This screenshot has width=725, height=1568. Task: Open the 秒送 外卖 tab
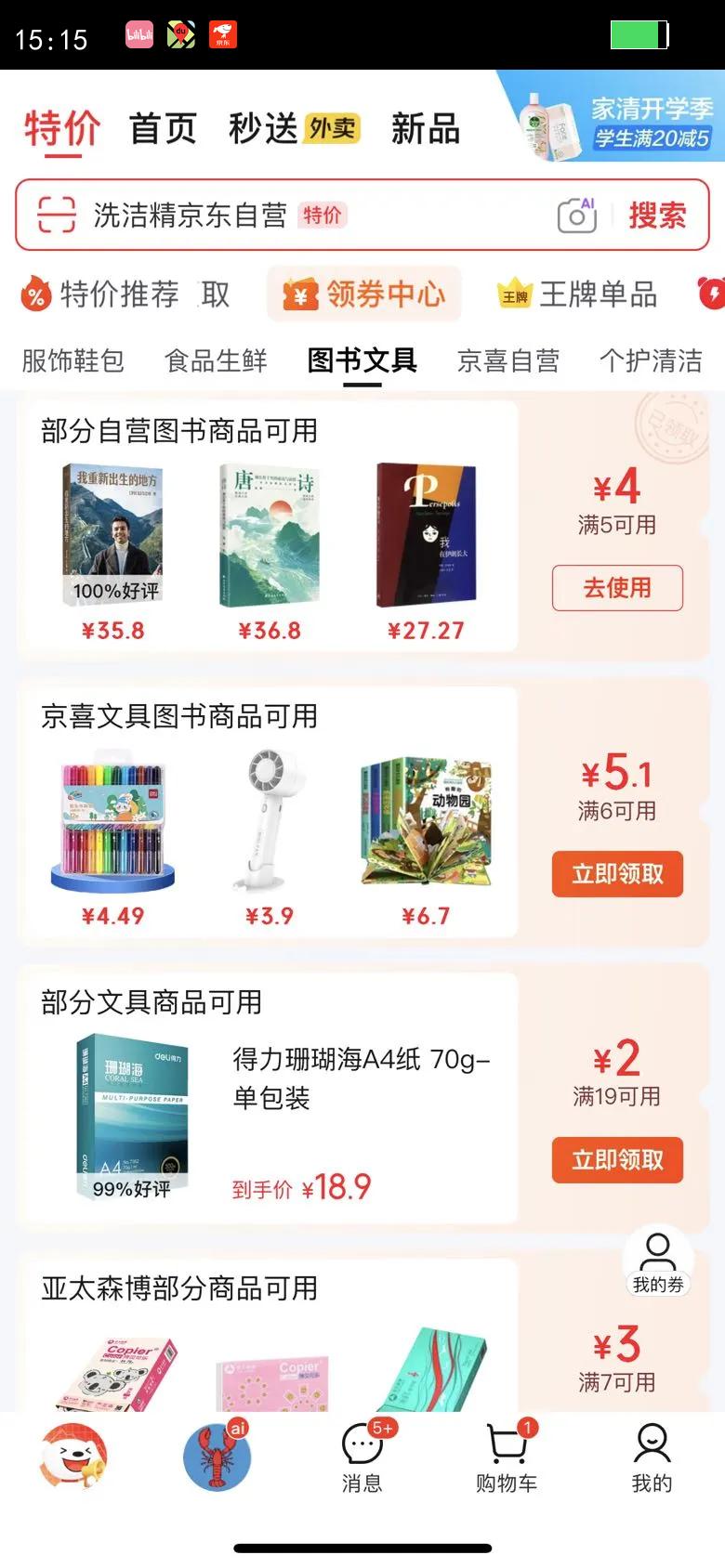tap(294, 128)
